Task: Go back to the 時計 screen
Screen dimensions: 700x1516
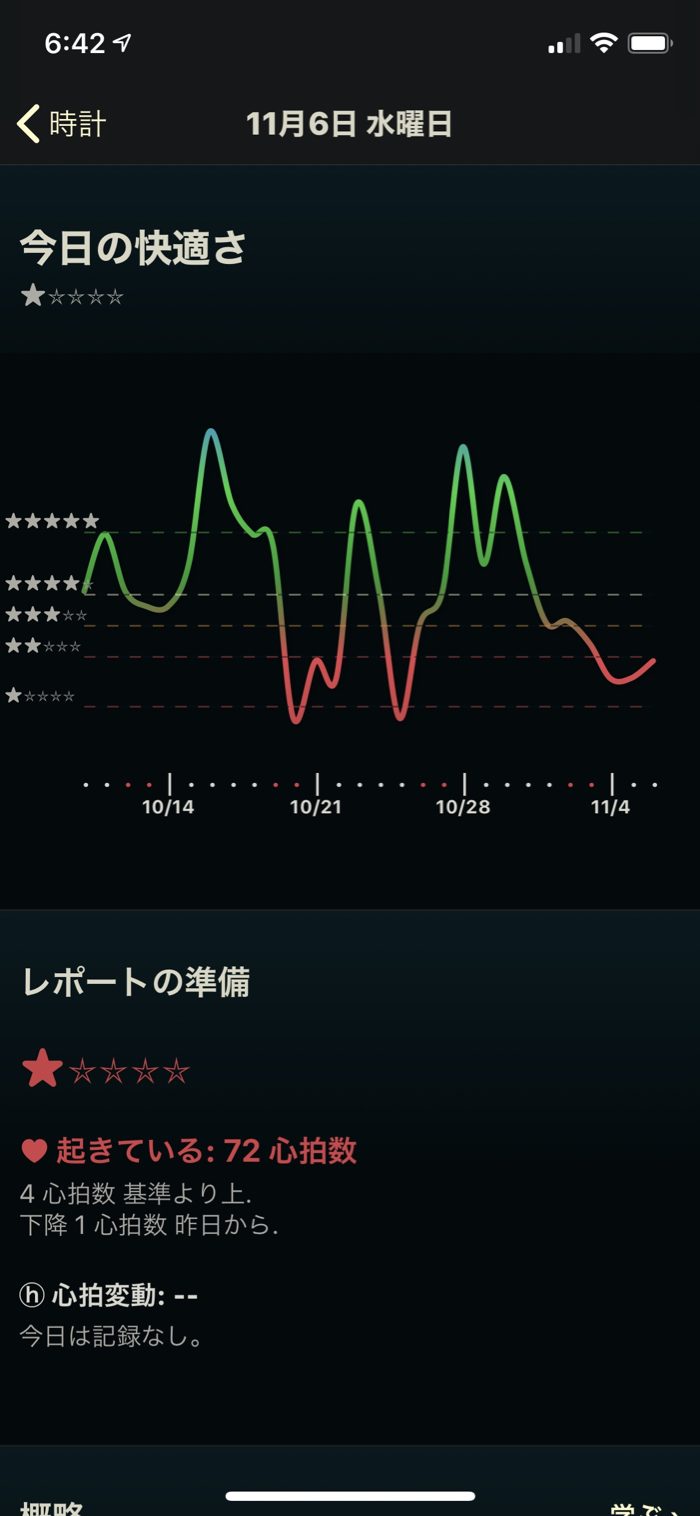Action: click(x=62, y=125)
